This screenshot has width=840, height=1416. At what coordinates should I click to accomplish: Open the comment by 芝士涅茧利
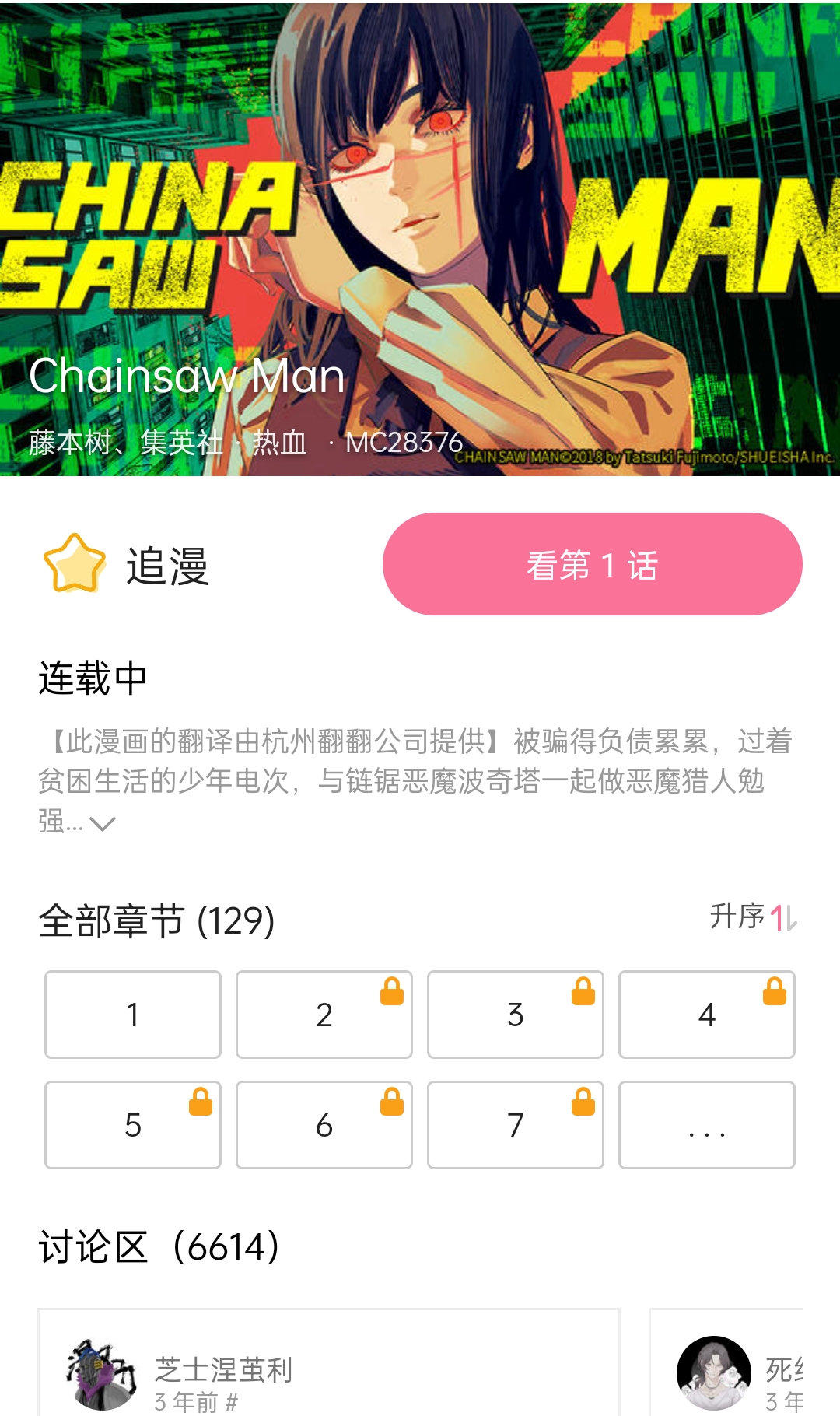pyautogui.click(x=328, y=1369)
